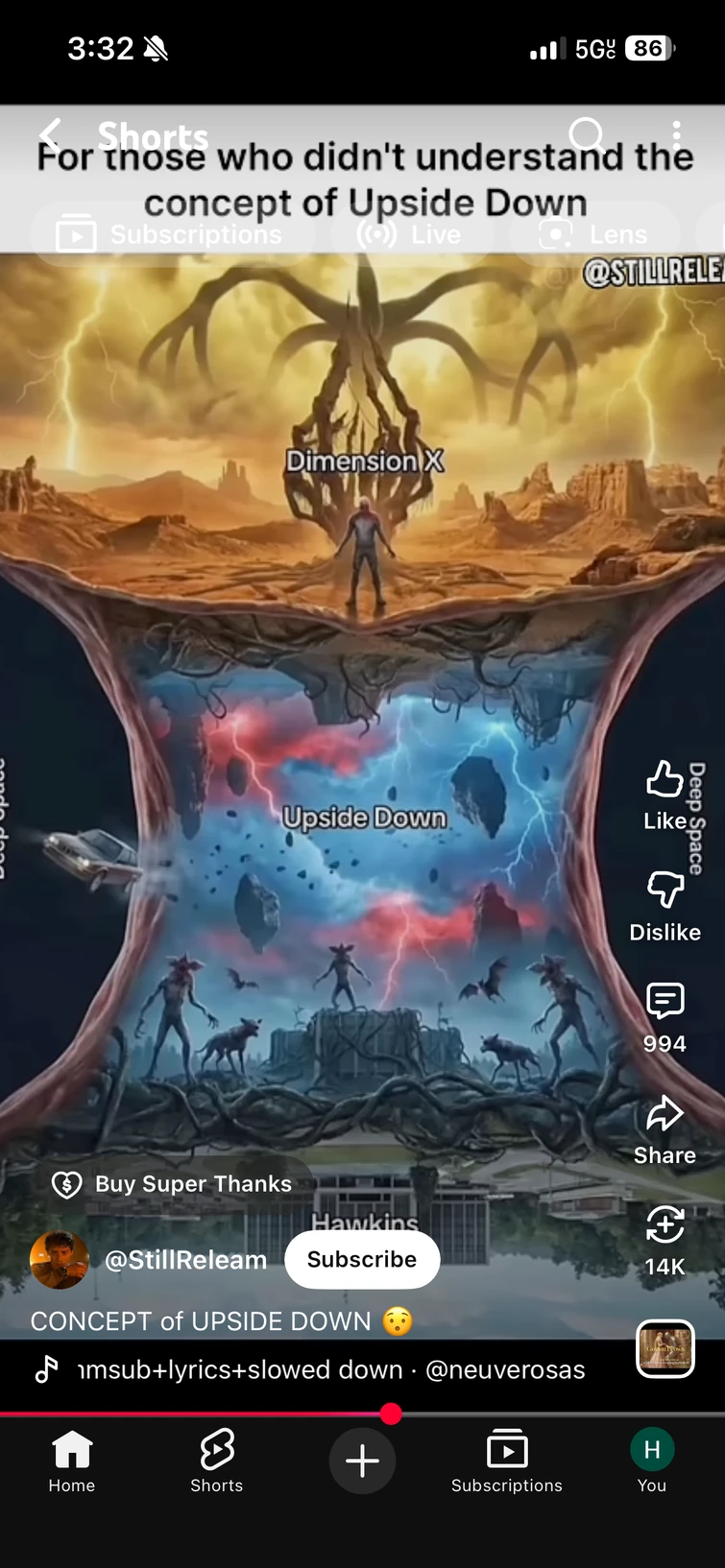Open the sound page thumbnail
This screenshot has width=725, height=1568.
point(665,1348)
